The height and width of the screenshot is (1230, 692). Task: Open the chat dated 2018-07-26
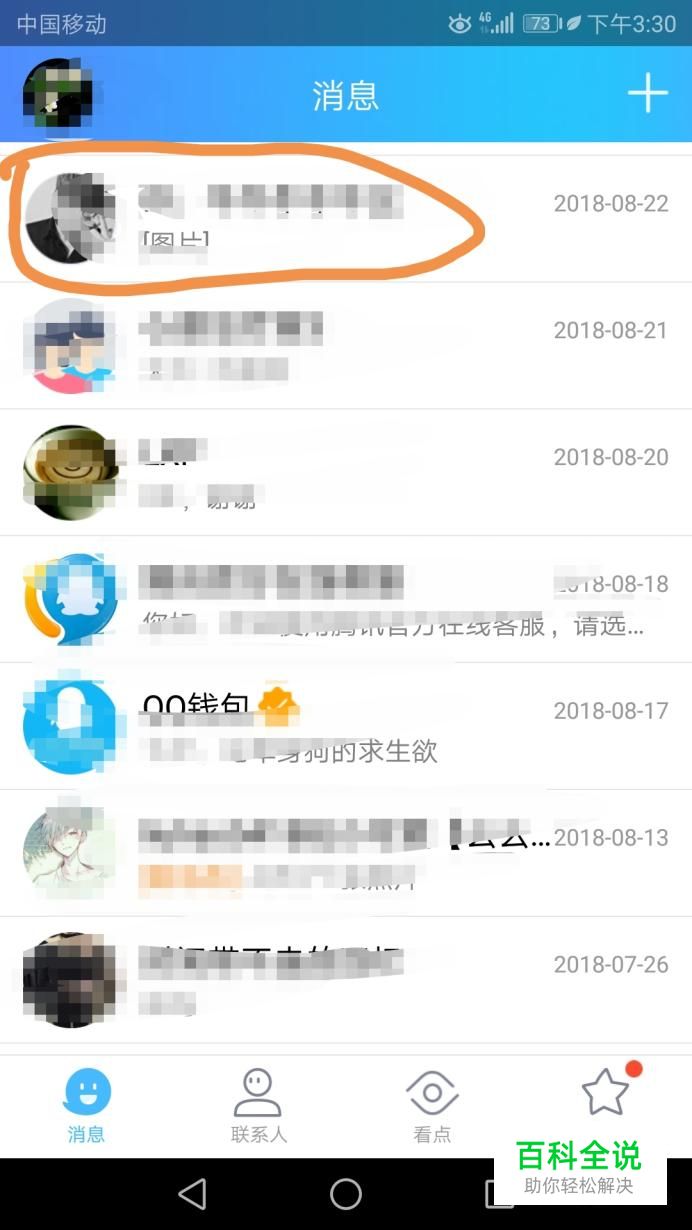point(346,980)
